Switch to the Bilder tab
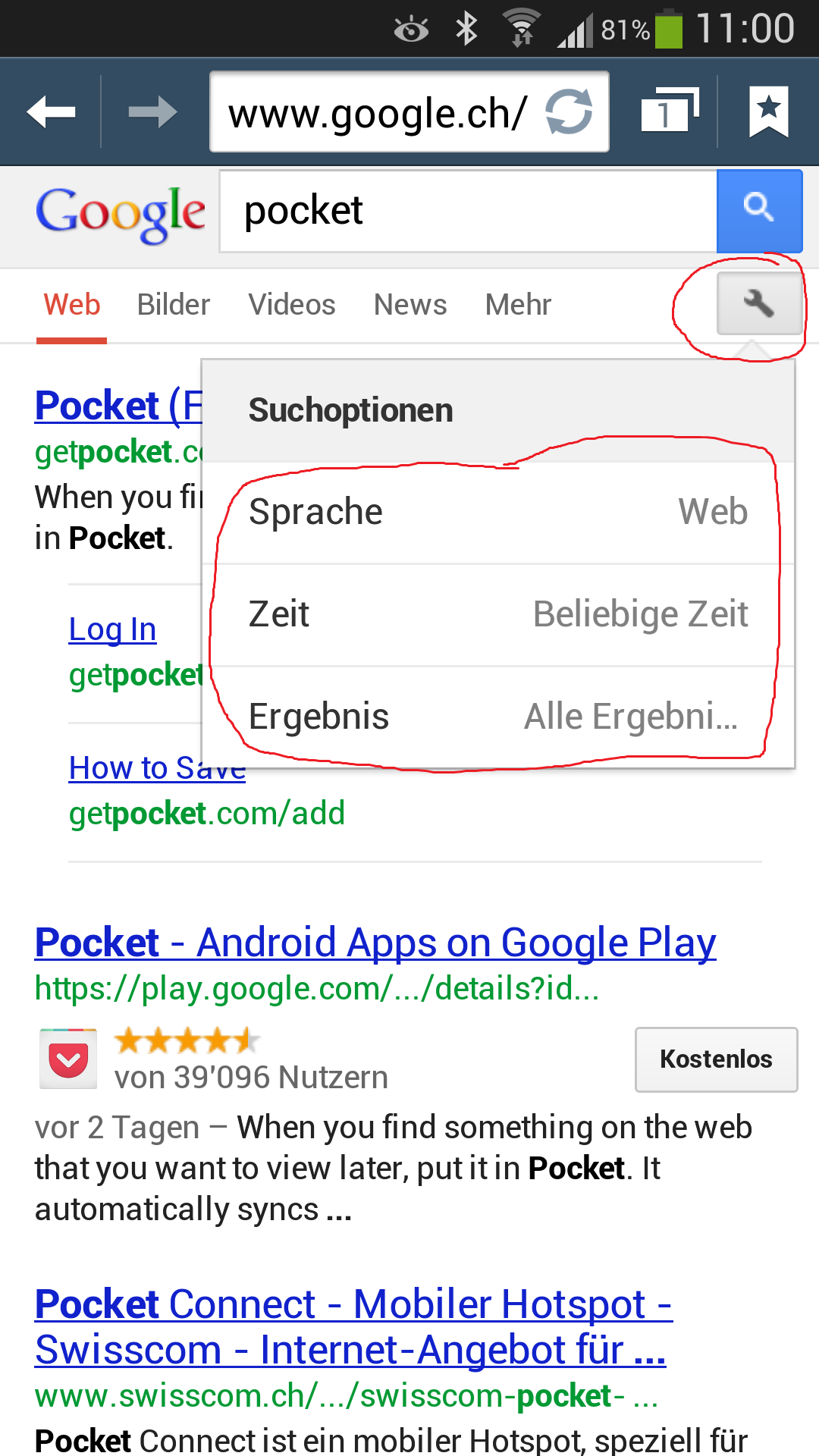Viewport: 819px width, 1456px height. (x=173, y=305)
